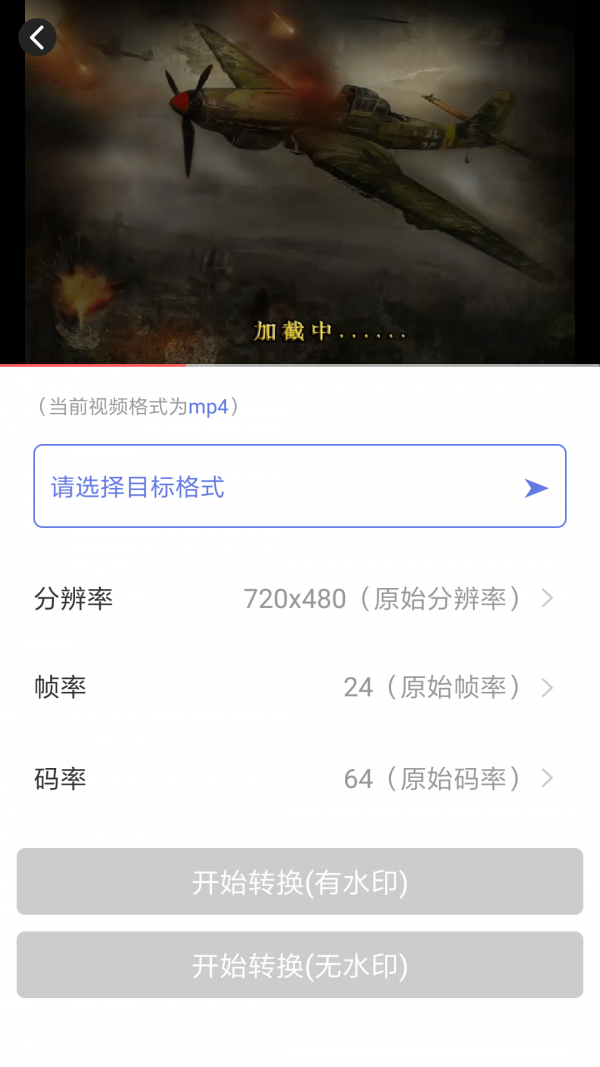Start conversion without watermark (无水印)
The width and height of the screenshot is (600, 1067).
pos(300,965)
